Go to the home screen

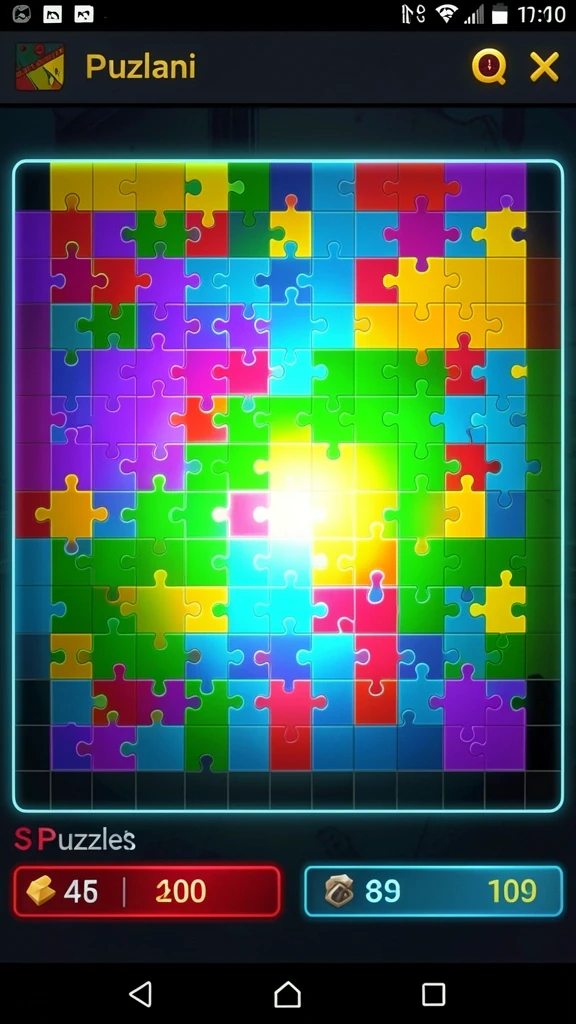click(288, 994)
